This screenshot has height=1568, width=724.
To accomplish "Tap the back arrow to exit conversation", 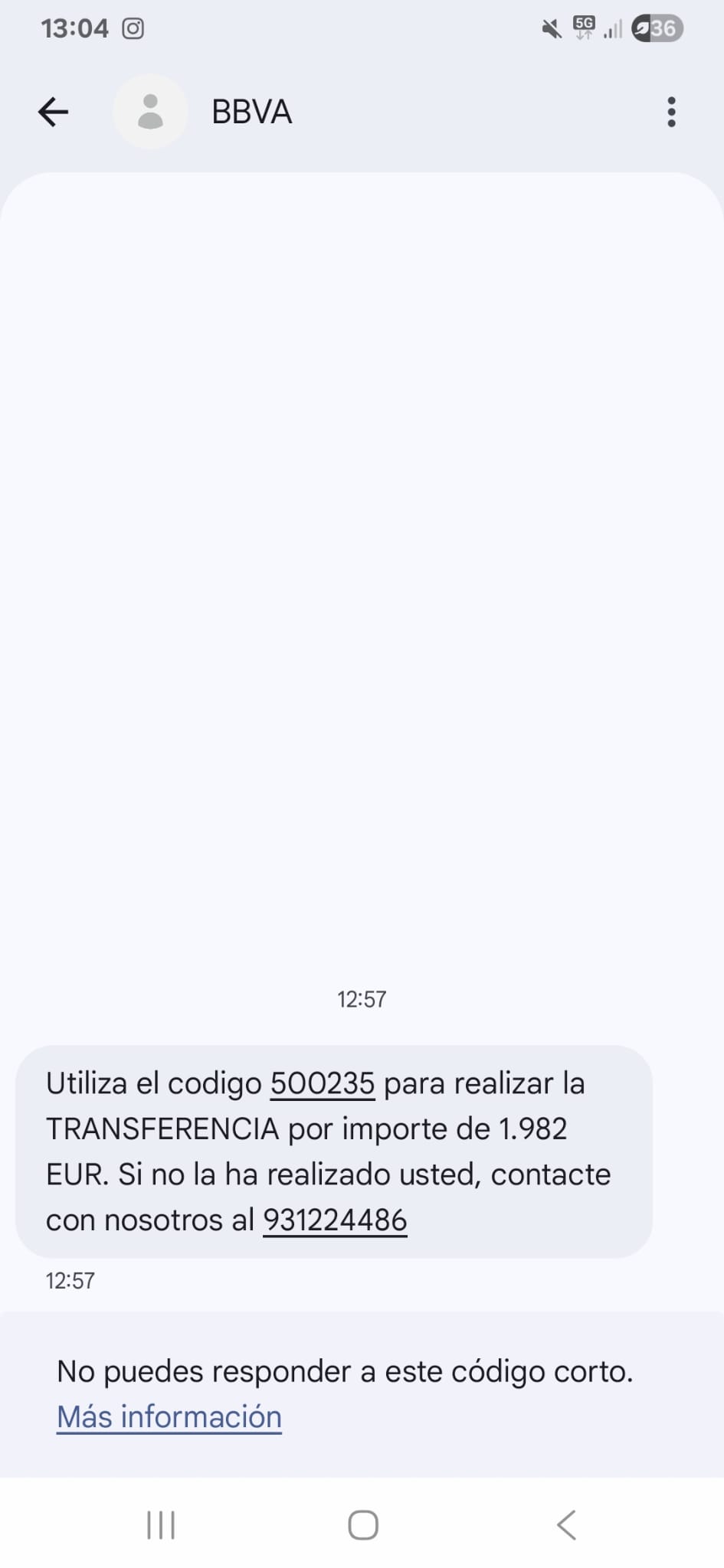I will [52, 112].
